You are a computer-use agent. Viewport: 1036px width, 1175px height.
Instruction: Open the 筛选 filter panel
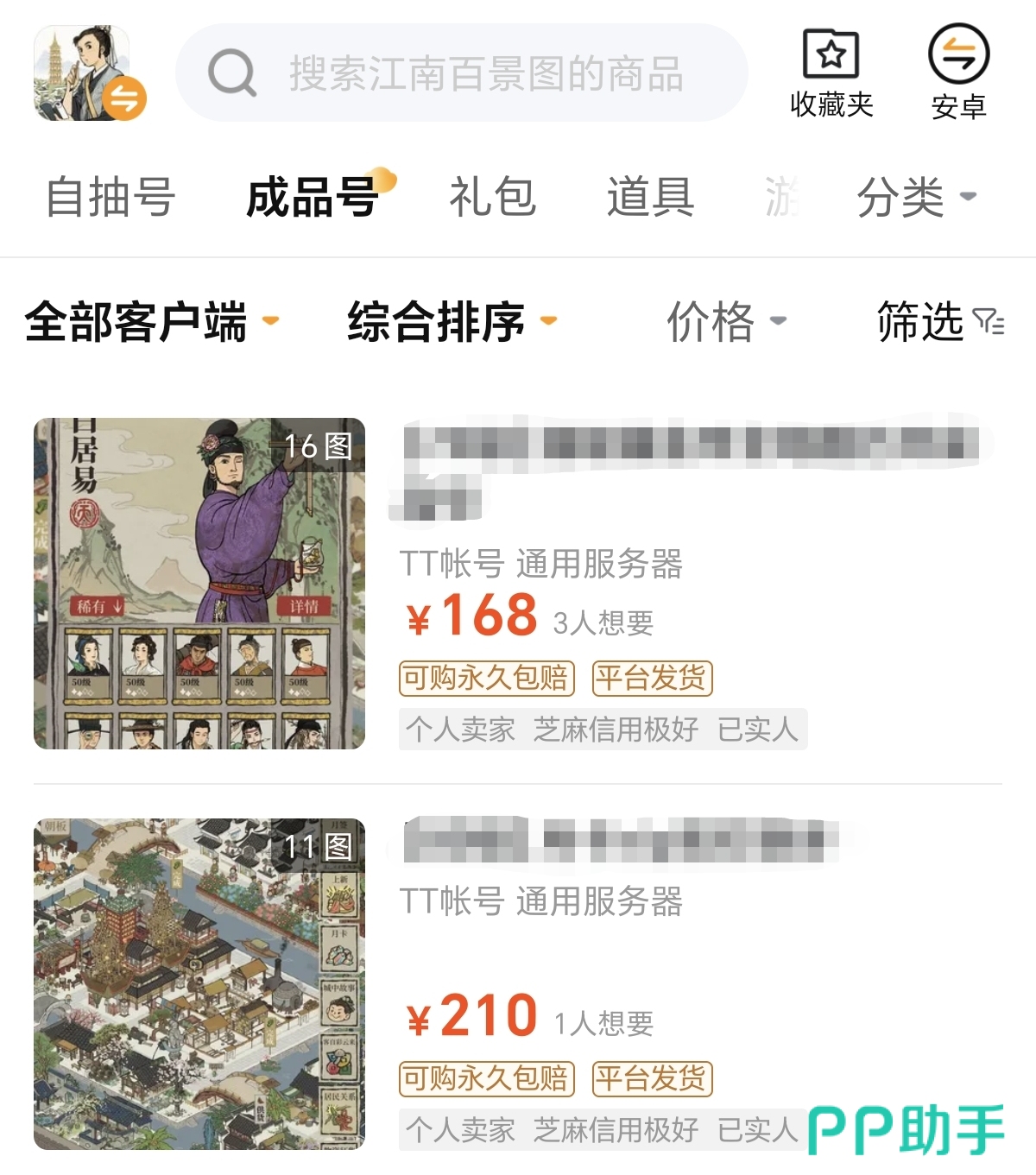tap(939, 322)
